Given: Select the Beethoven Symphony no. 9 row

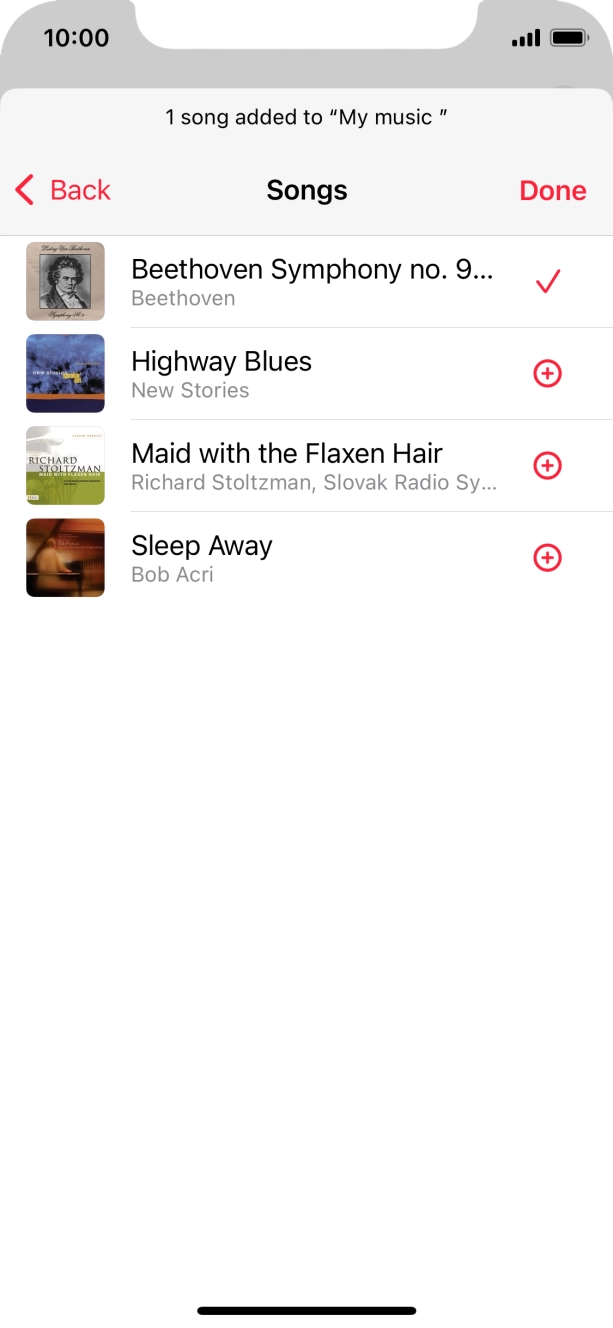Looking at the screenshot, I should (x=310, y=282).
